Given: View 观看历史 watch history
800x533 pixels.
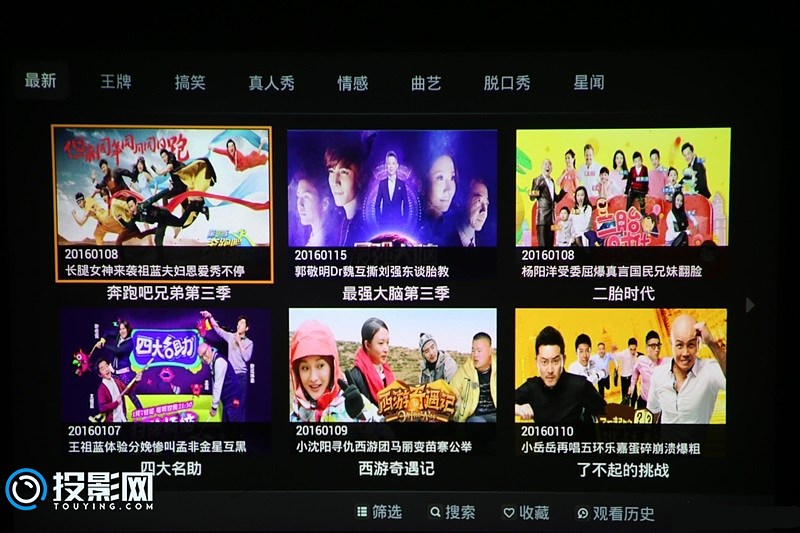Looking at the screenshot, I should click(x=616, y=513).
